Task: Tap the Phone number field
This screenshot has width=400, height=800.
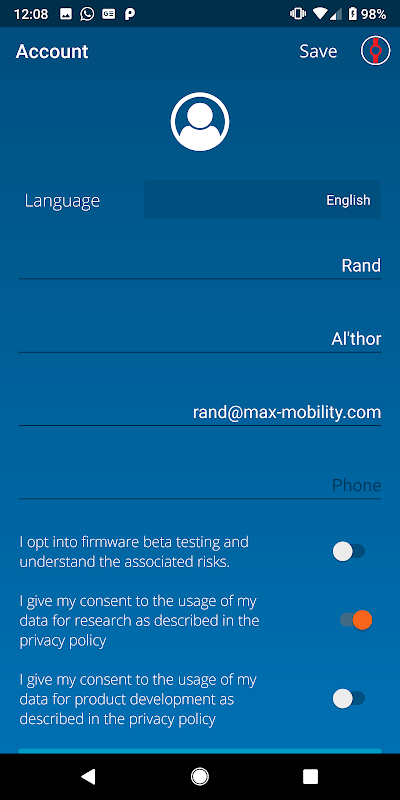Action: click(200, 485)
